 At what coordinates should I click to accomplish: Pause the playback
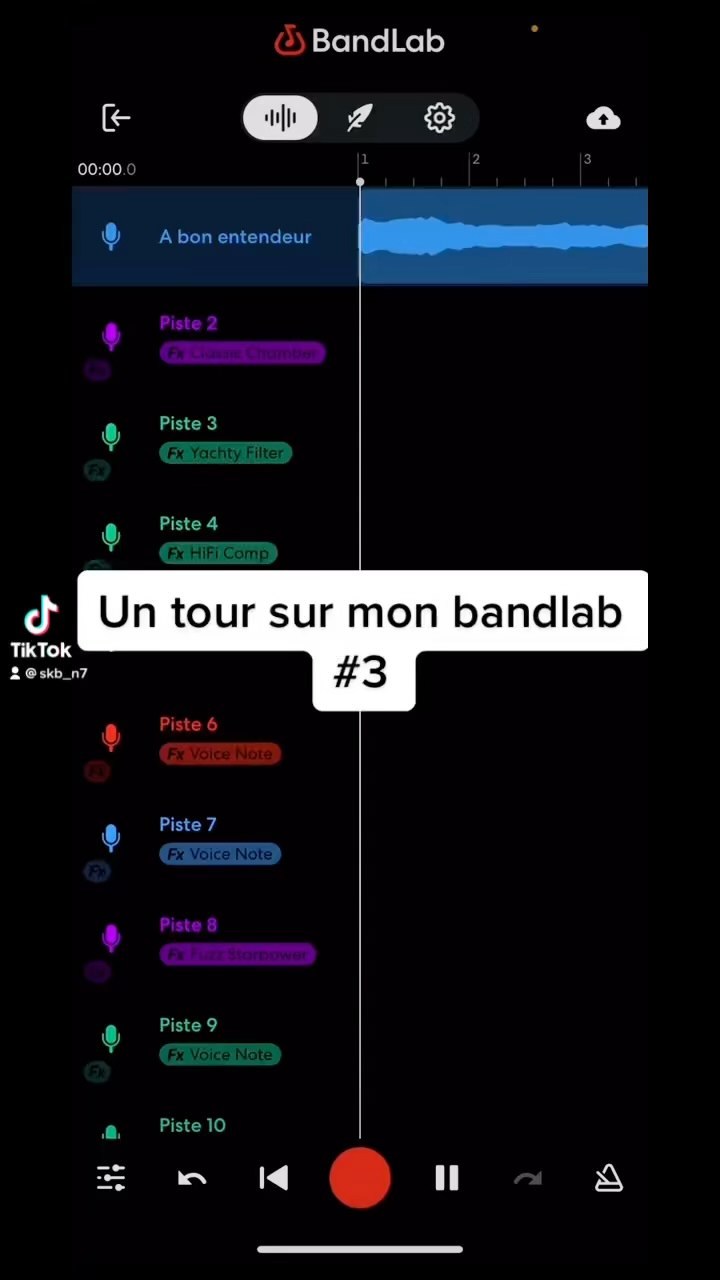point(446,1178)
